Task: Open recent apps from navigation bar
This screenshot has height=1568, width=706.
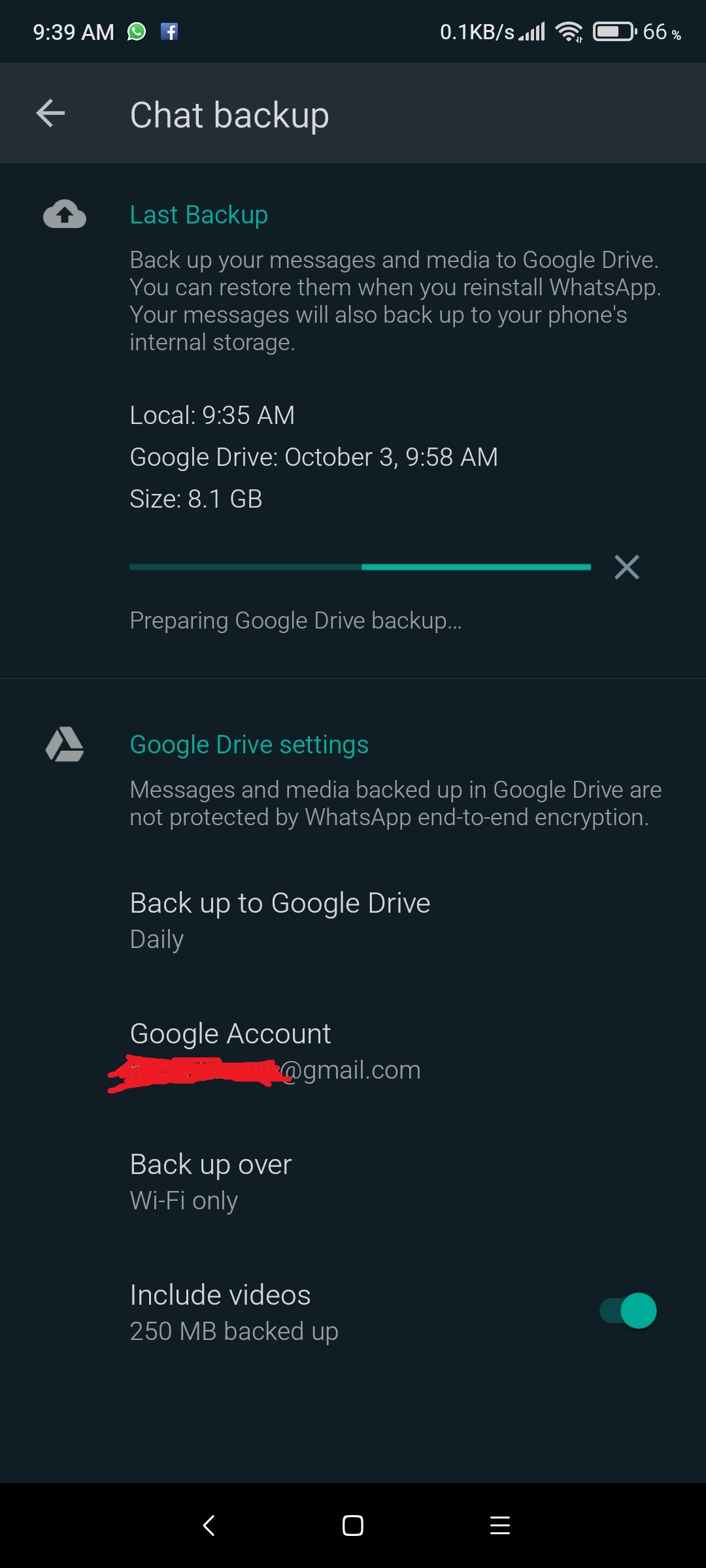Action: pyautogui.click(x=499, y=1526)
